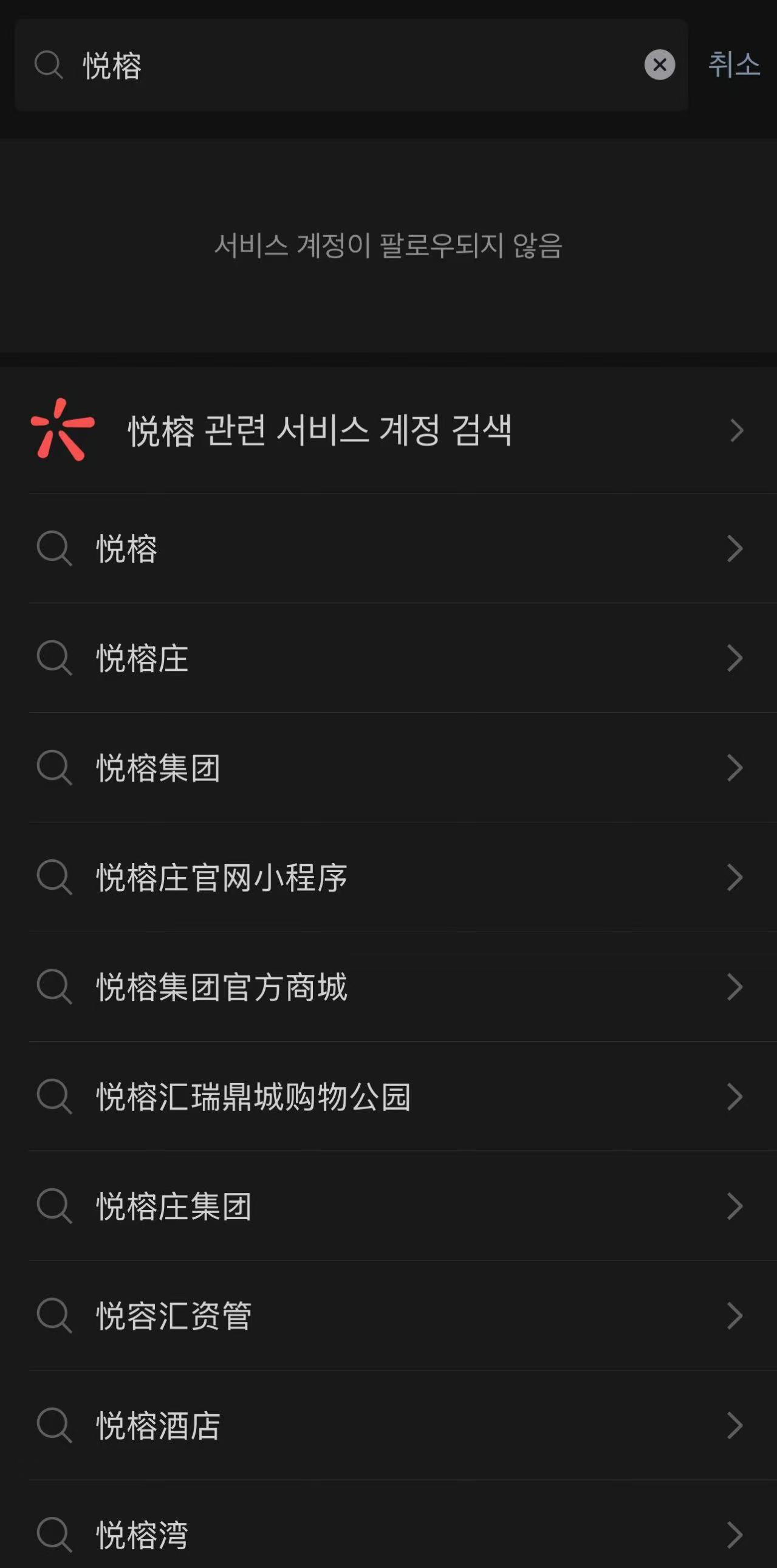Pick the 悦榕集团官方商城 suggestion

(x=388, y=986)
